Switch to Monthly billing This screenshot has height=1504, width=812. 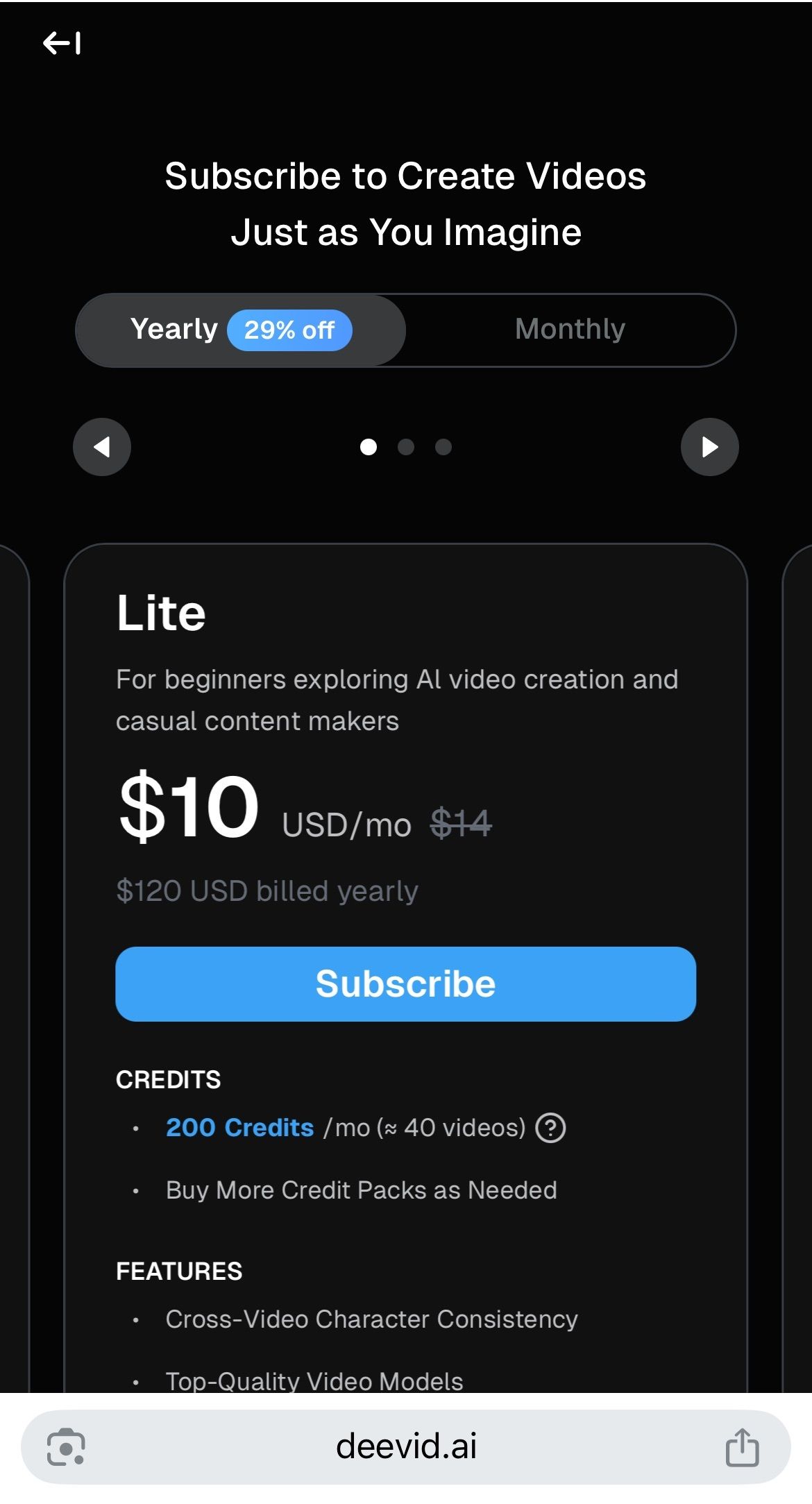coord(570,330)
